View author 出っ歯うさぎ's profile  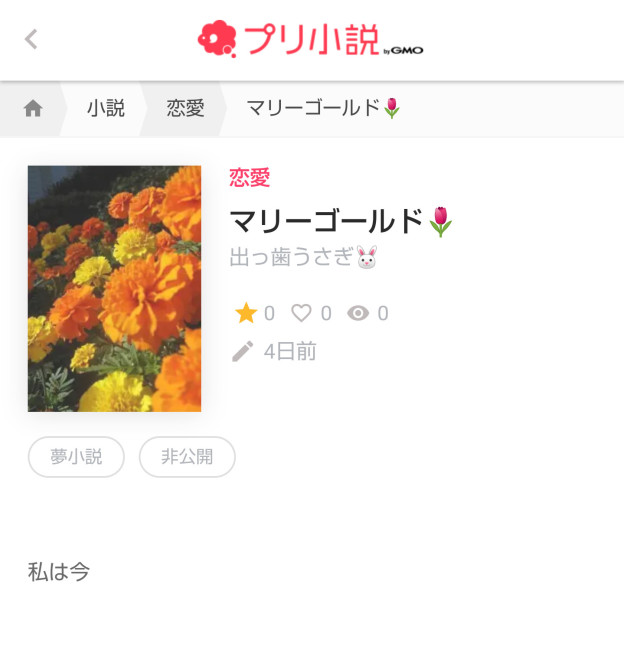point(303,258)
